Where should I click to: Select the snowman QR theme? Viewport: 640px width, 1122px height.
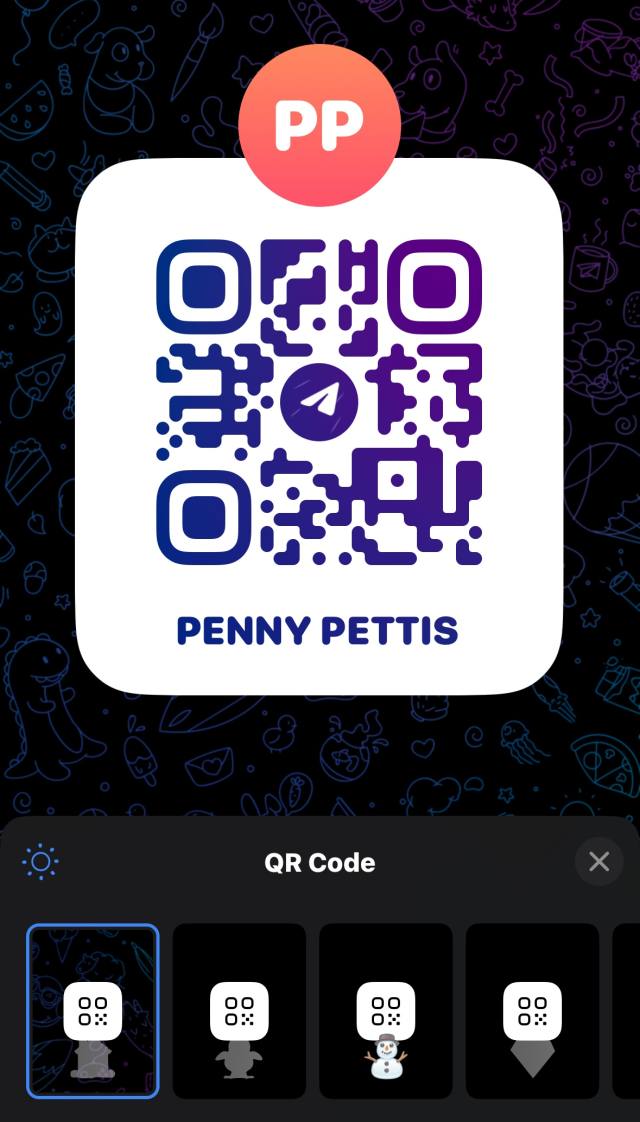coord(386,1010)
